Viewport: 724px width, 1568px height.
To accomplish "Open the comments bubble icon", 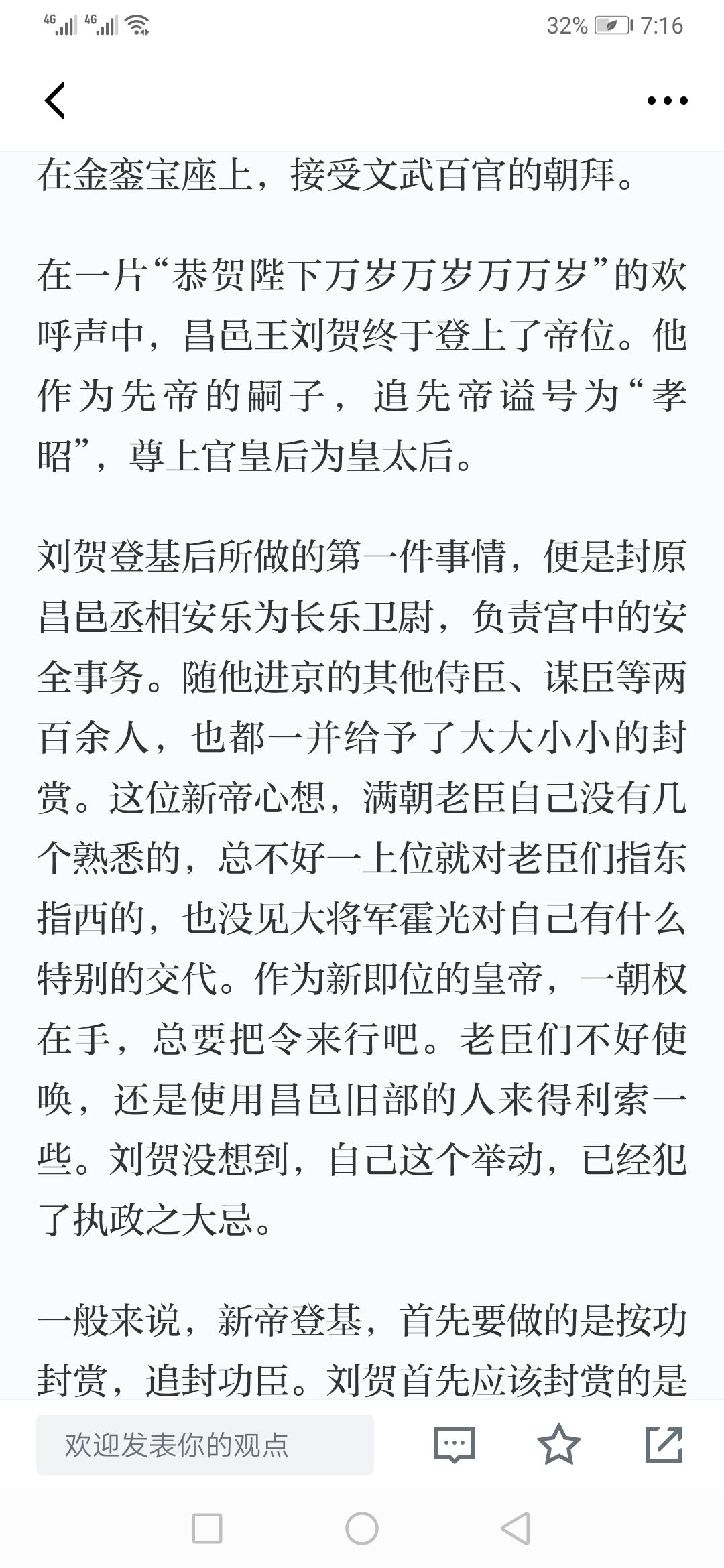I will tap(455, 1445).
